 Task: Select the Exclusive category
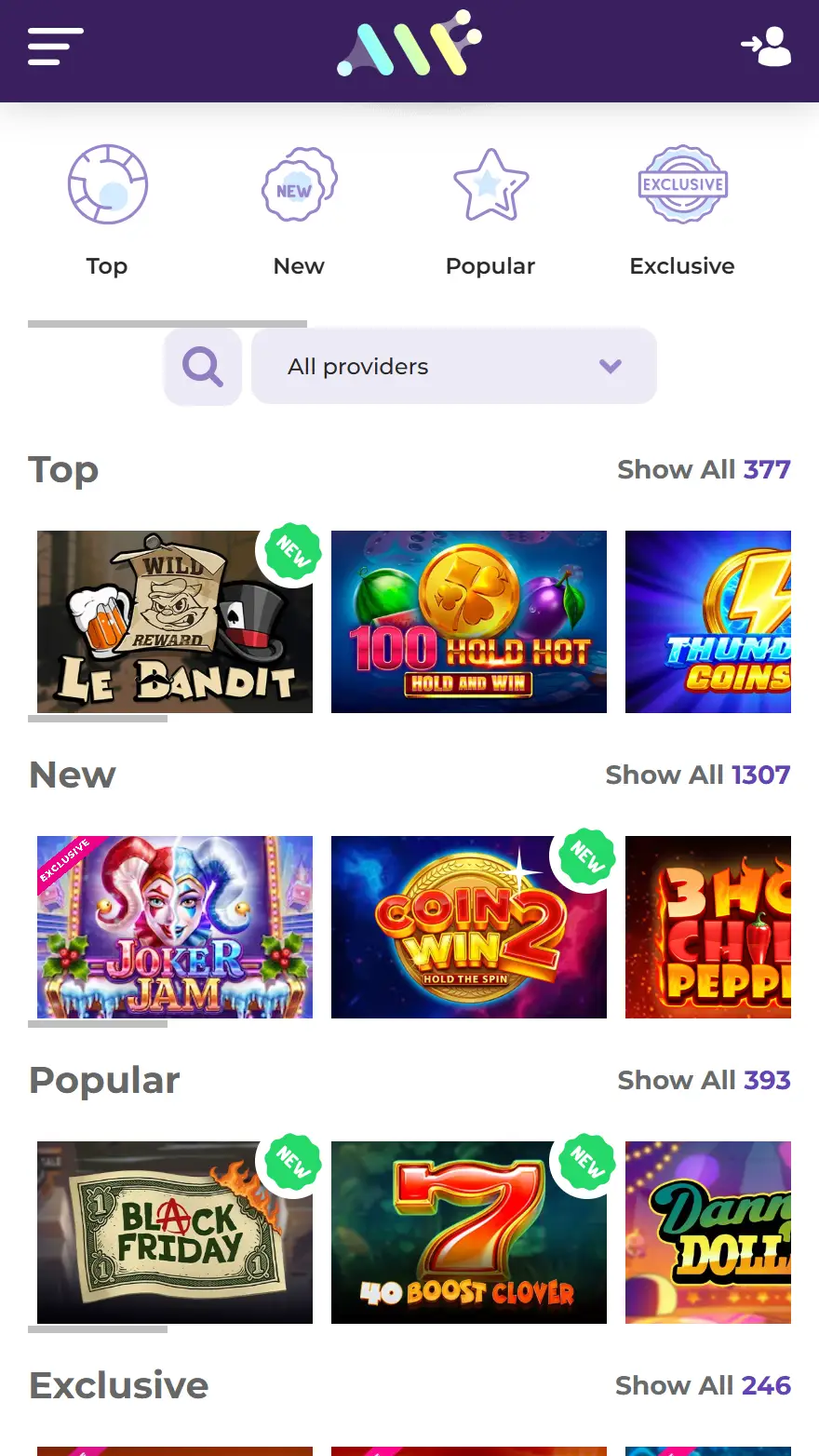tap(682, 210)
